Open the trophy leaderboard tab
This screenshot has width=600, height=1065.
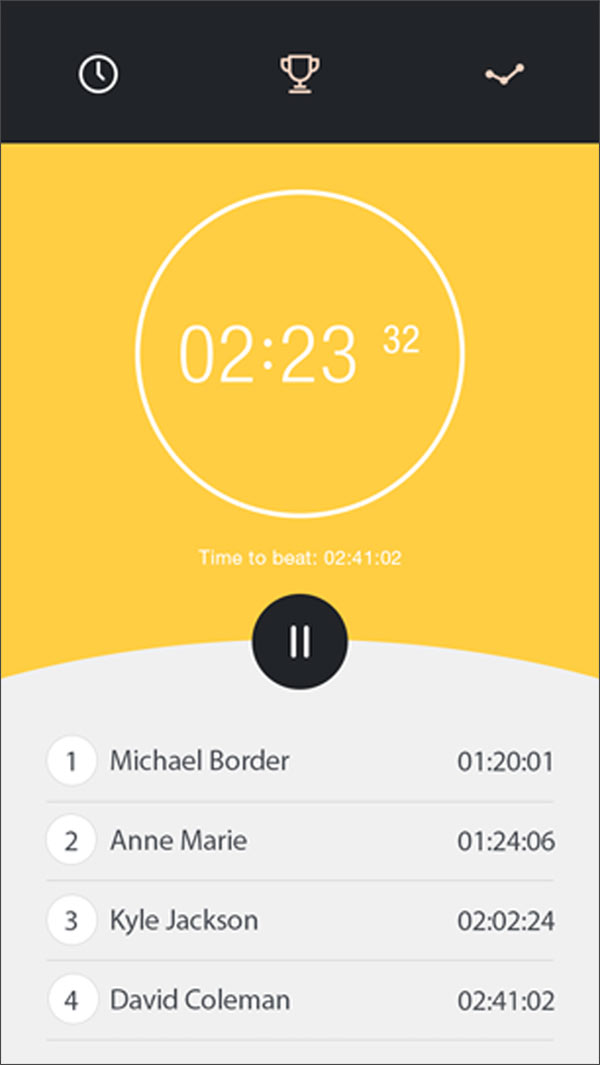[x=299, y=74]
